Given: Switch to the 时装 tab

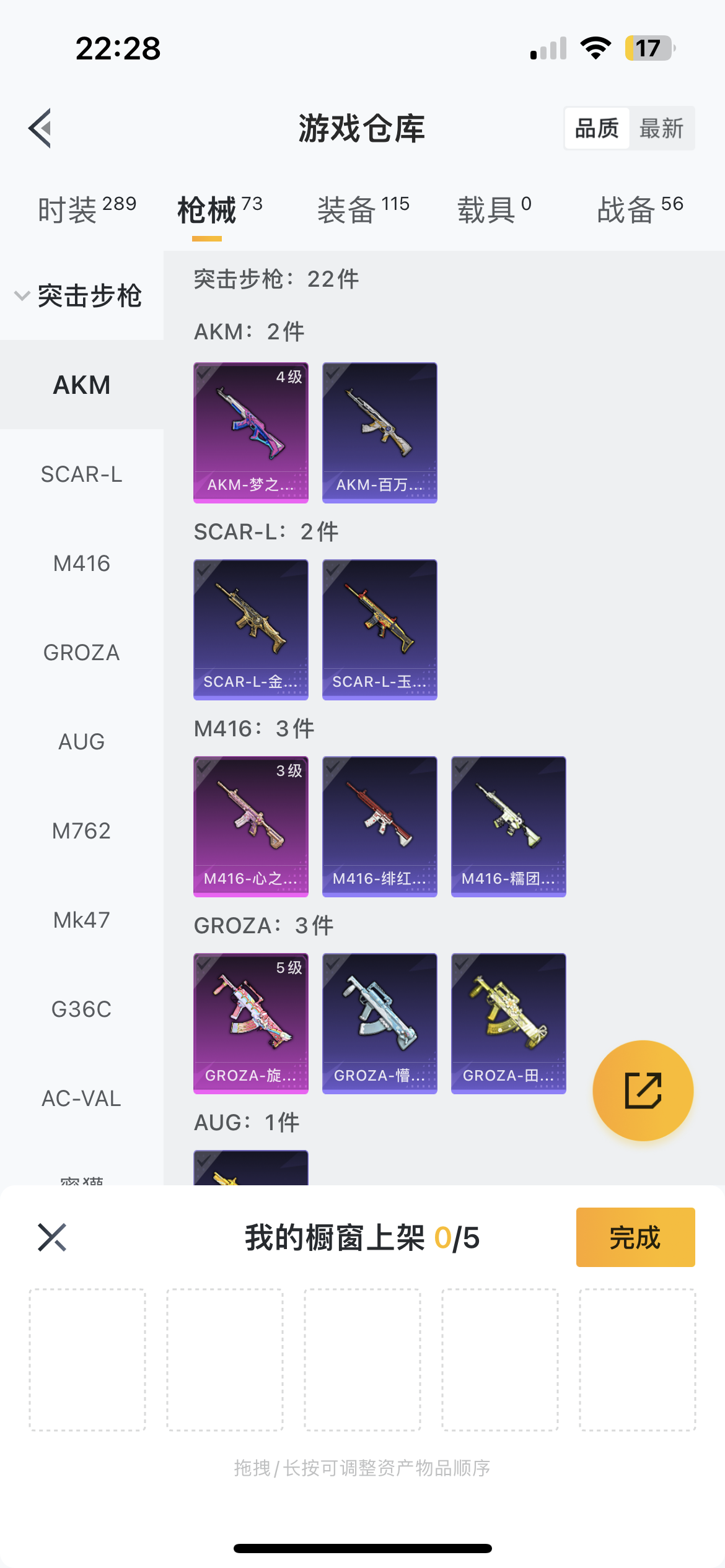Looking at the screenshot, I should tap(87, 209).
